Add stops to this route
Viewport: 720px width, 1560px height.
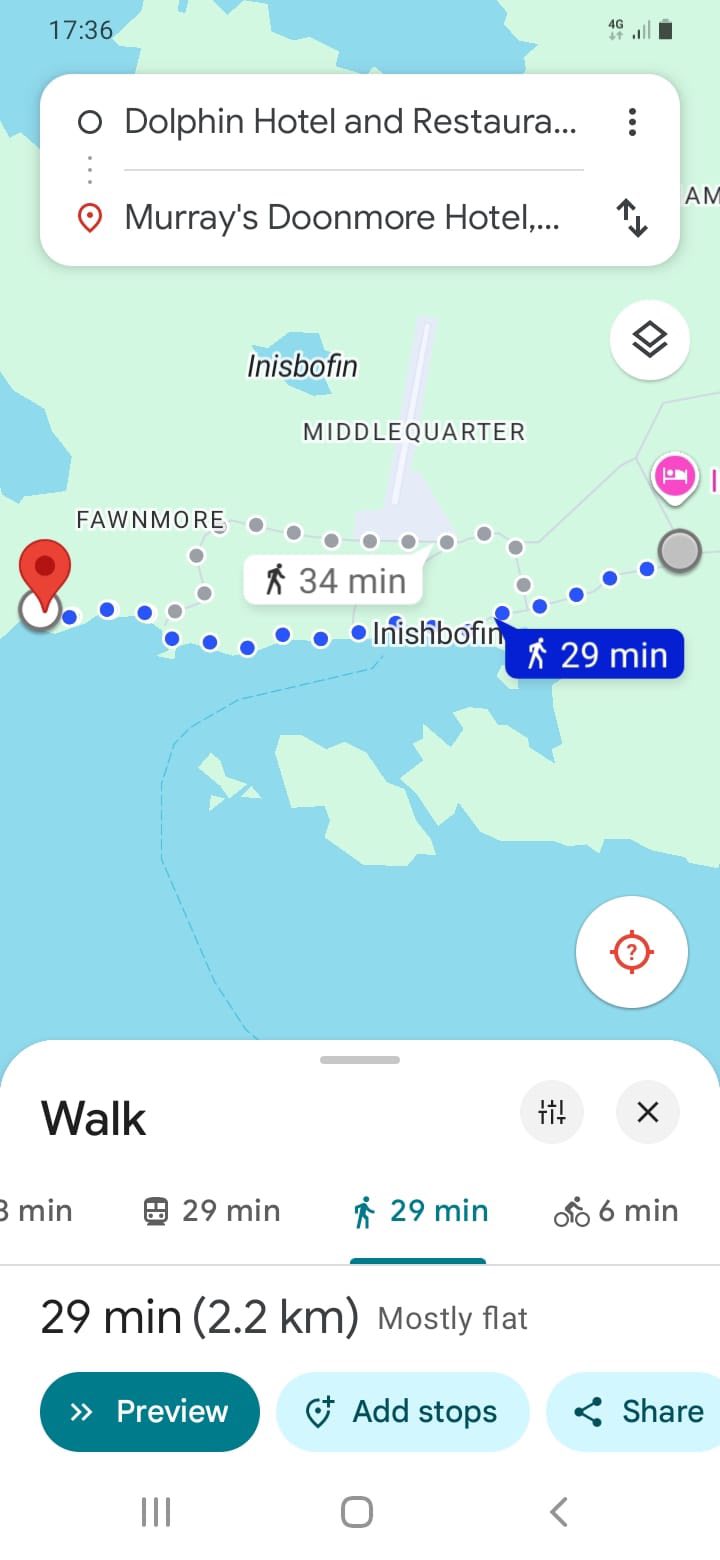pyautogui.click(x=402, y=1411)
